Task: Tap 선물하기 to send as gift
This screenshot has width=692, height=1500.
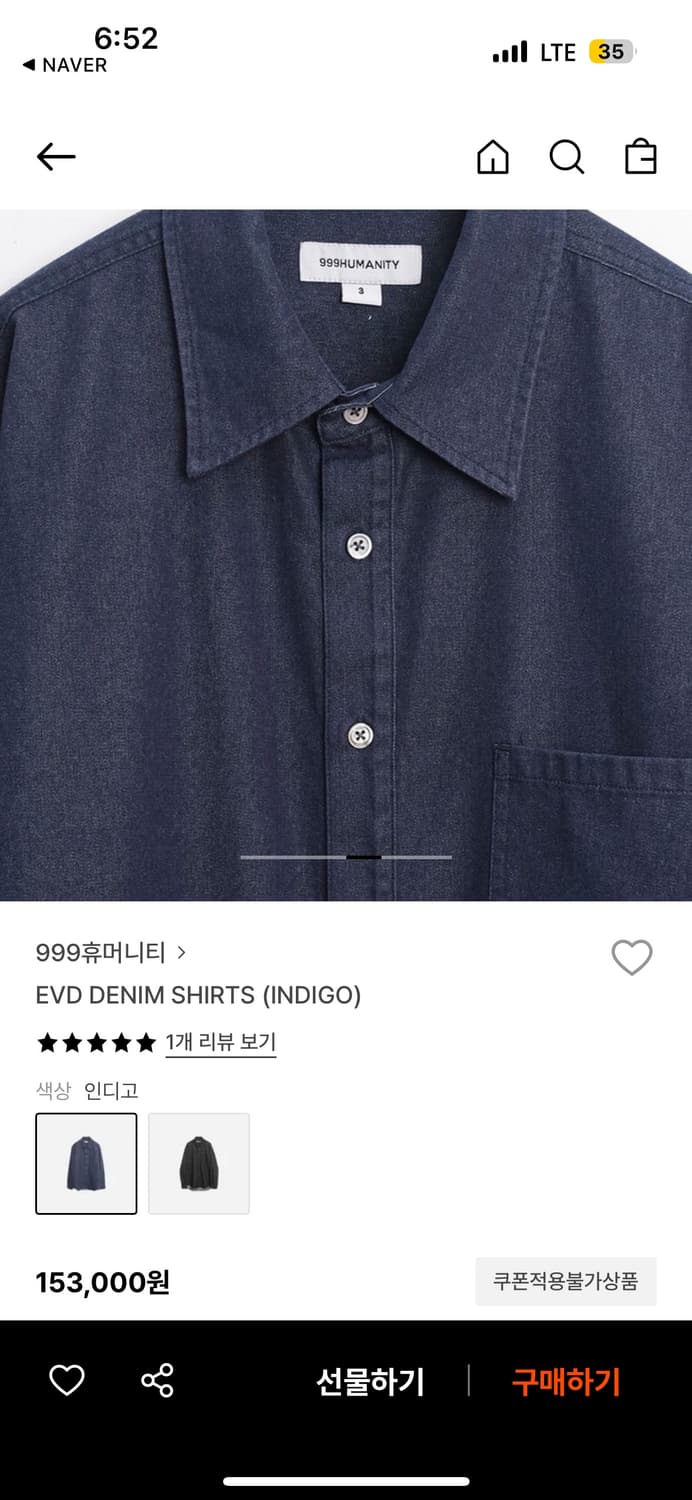Action: 370,1382
